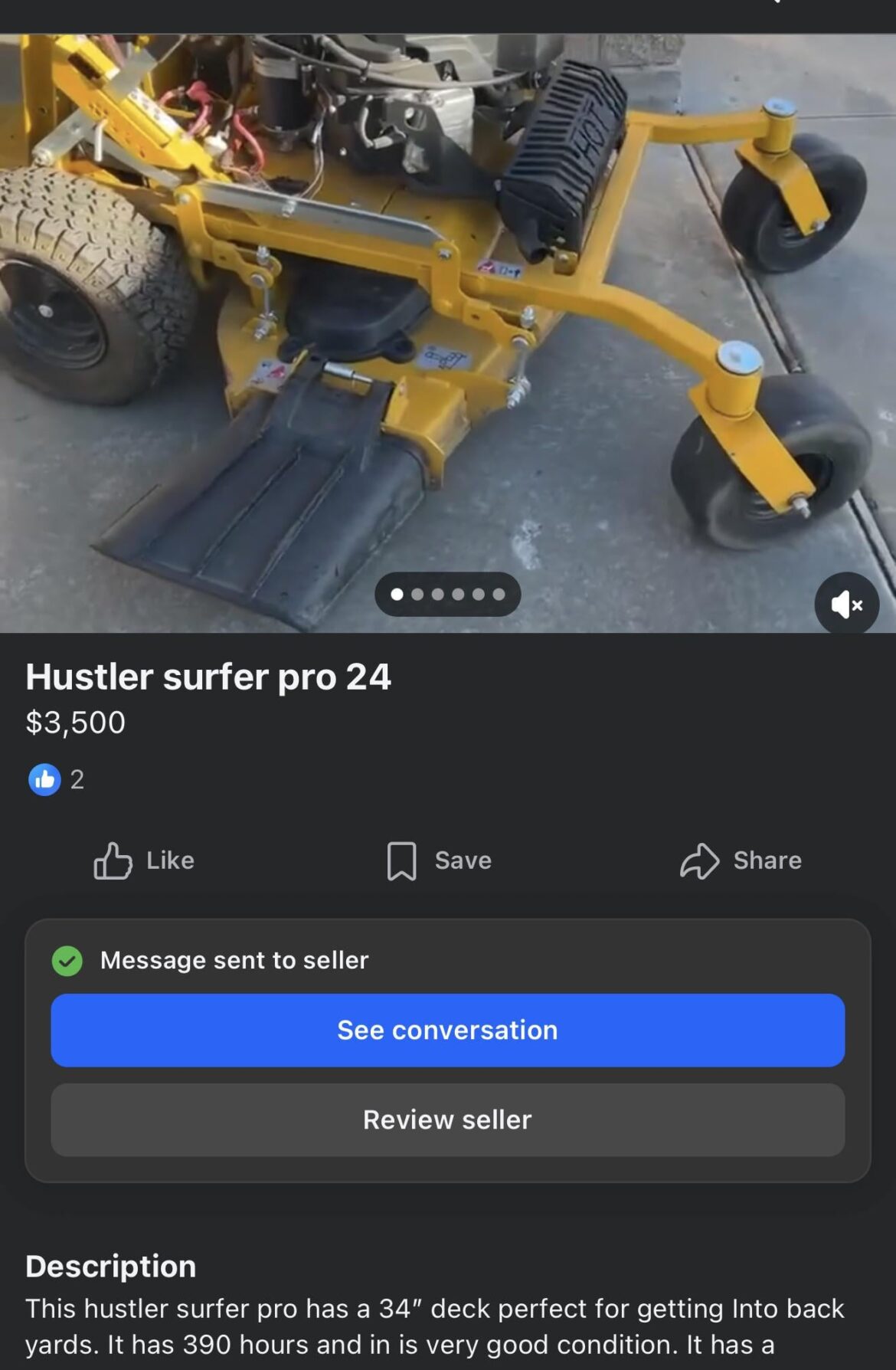The width and height of the screenshot is (896, 1370).
Task: Tap the thumbs-up Like icon
Action: coord(114,860)
